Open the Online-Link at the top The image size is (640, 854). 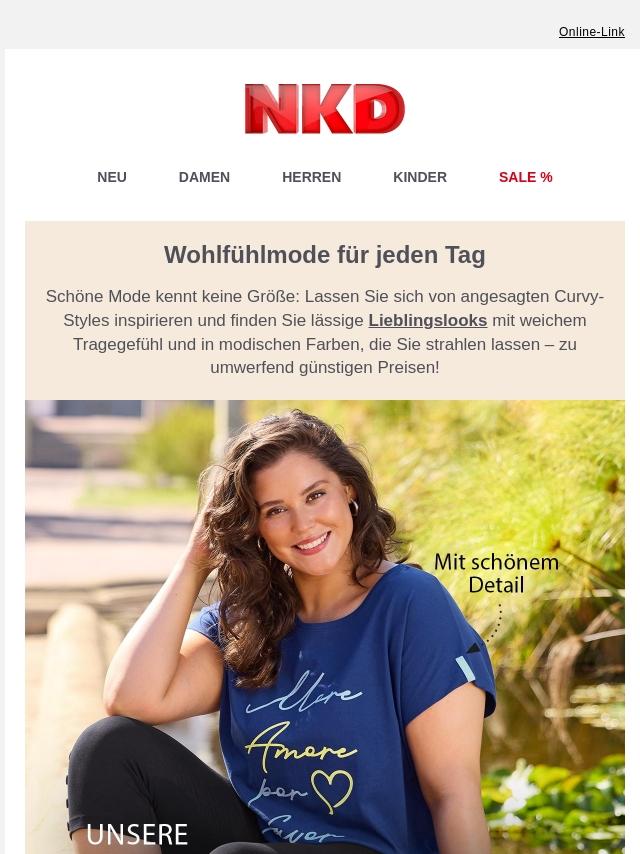[x=591, y=32]
